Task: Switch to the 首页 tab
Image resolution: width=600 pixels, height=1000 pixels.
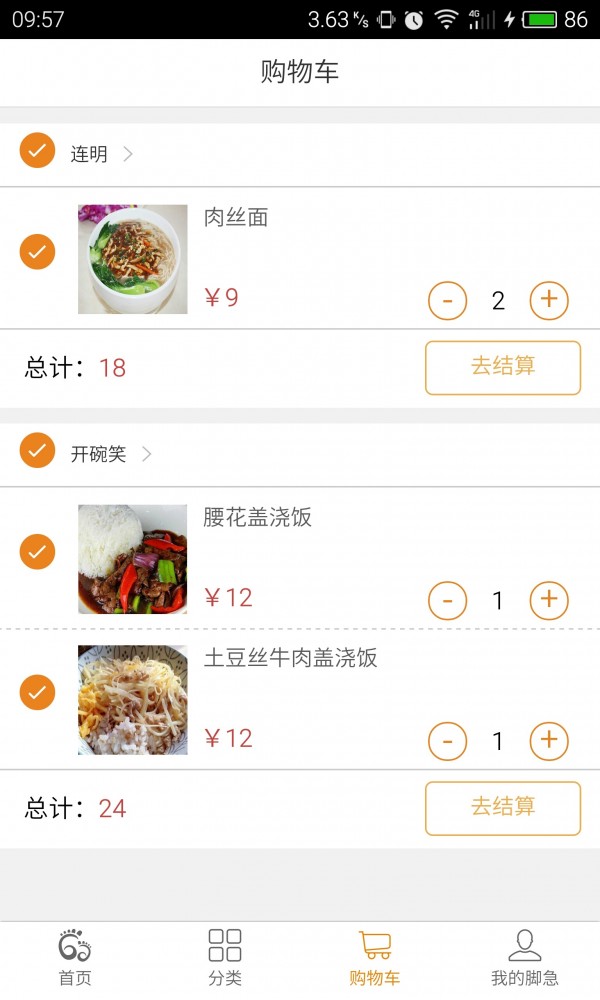Action: point(74,957)
